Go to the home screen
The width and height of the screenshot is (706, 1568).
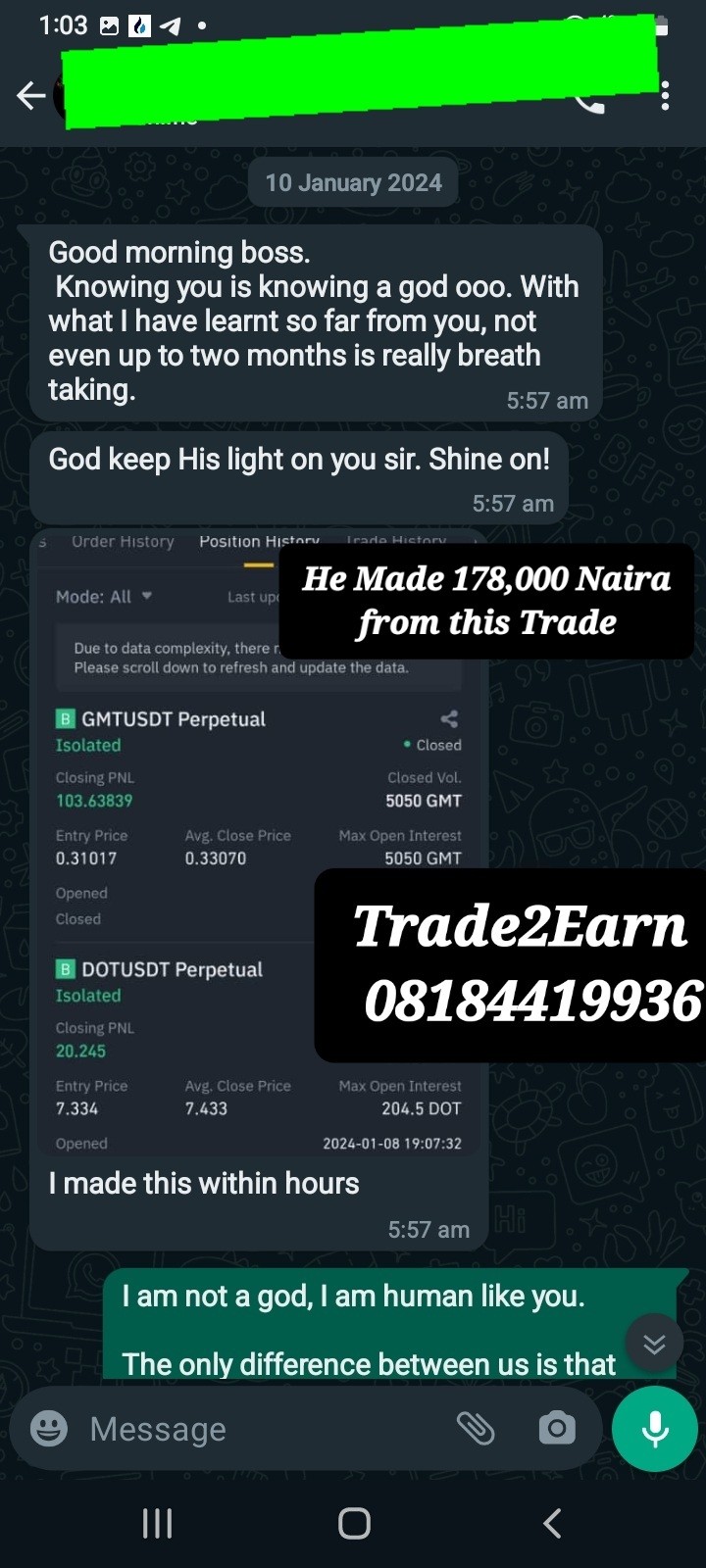pyautogui.click(x=354, y=1523)
